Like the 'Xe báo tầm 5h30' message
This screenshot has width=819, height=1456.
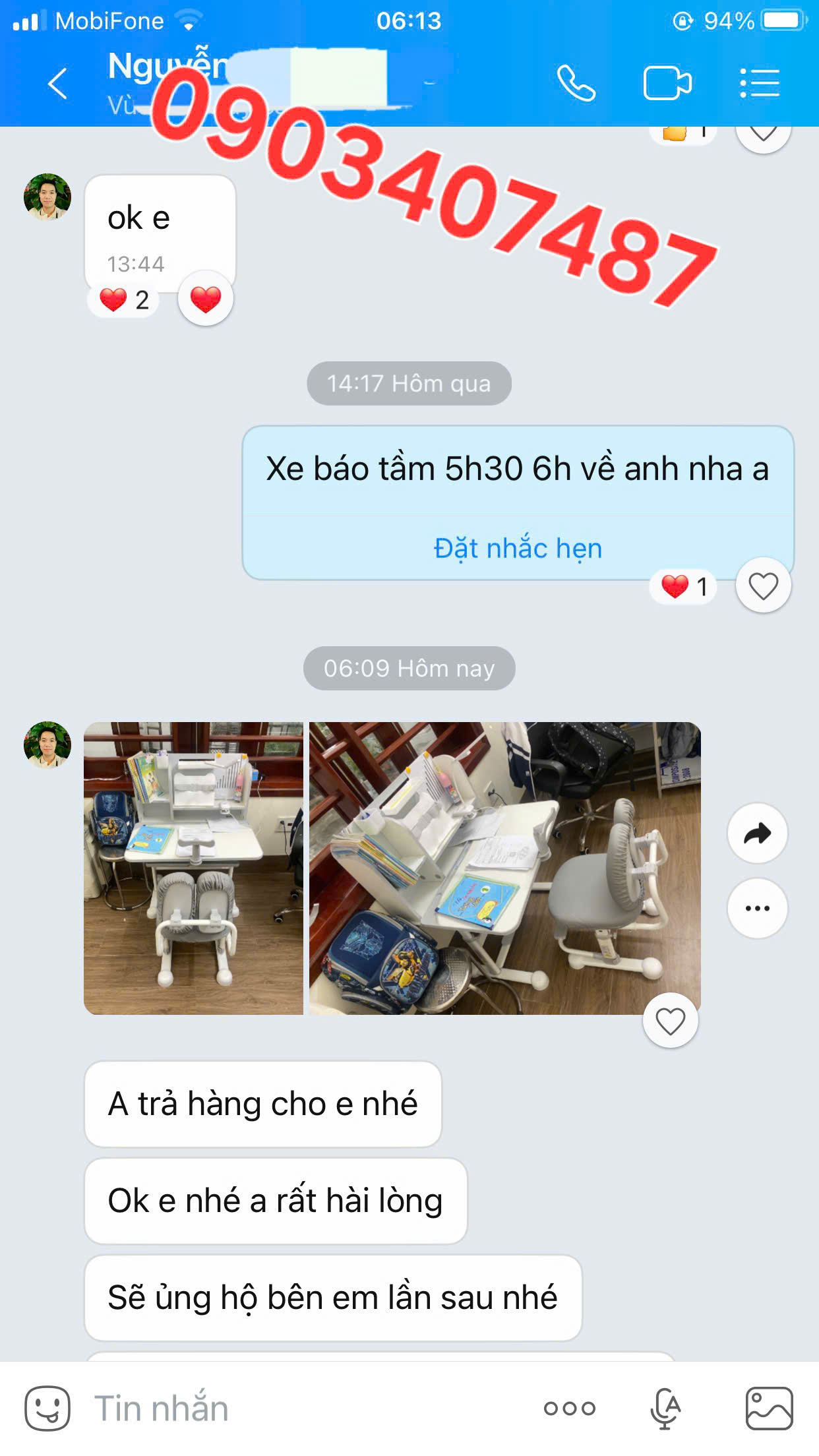tap(763, 586)
